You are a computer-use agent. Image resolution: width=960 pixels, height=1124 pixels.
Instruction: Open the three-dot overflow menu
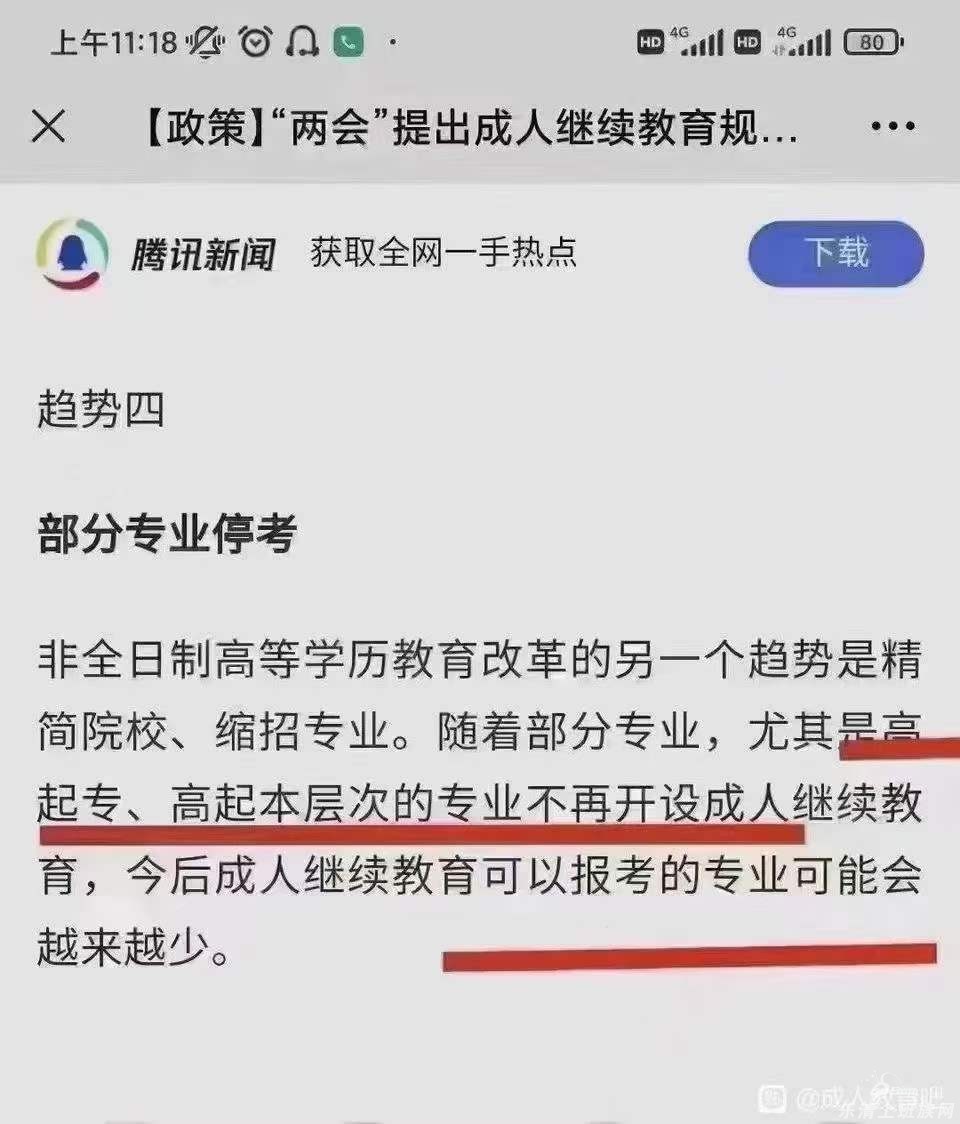coord(893,127)
